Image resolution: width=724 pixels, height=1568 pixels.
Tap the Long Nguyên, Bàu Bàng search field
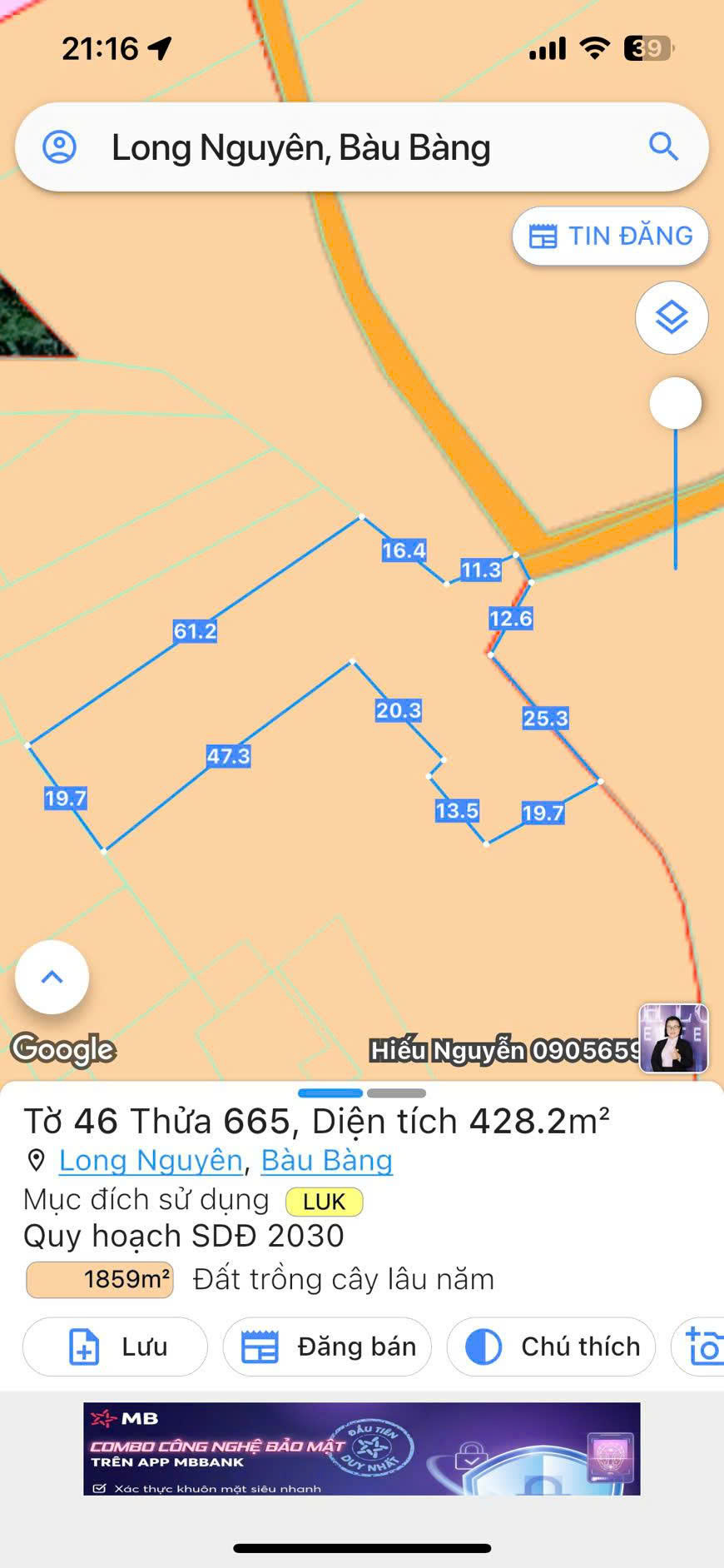333,148
